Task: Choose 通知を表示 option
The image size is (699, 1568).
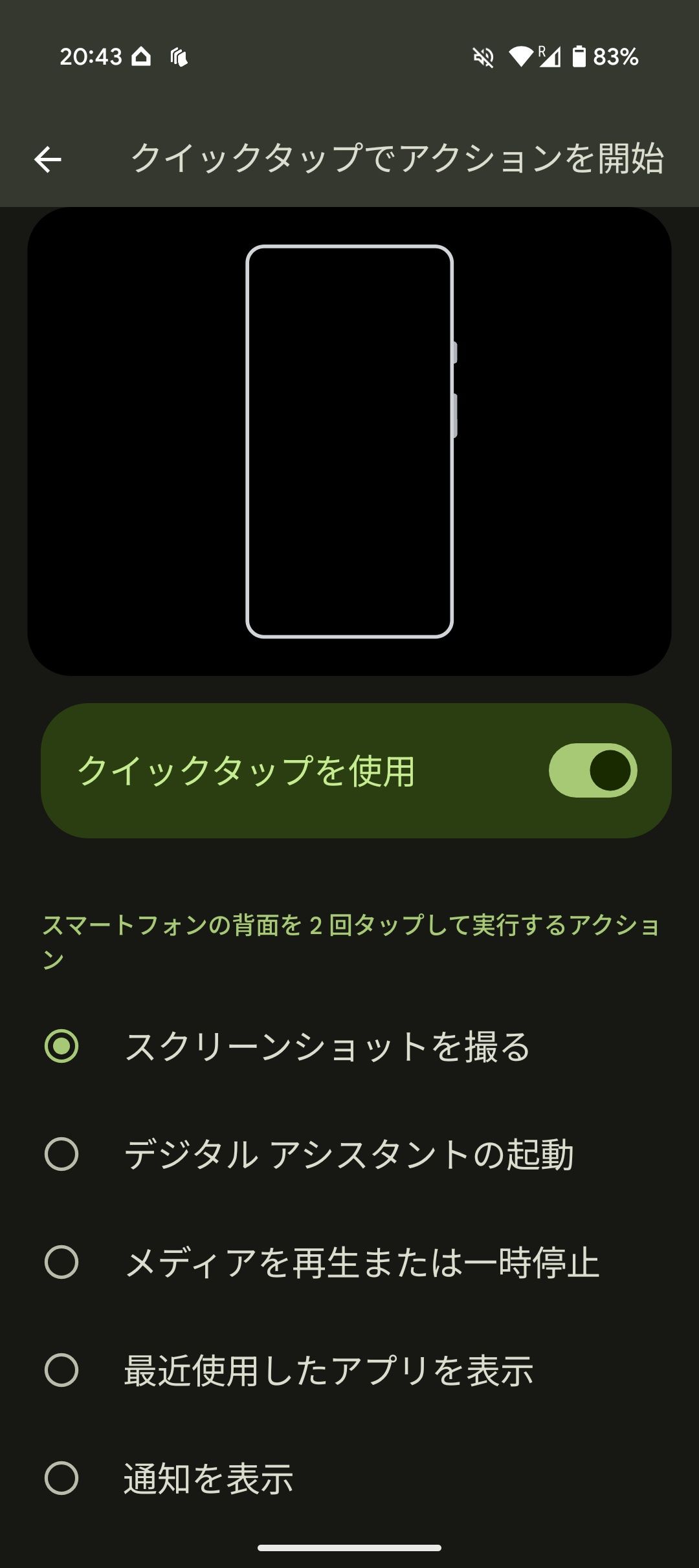Action: 349,1479
